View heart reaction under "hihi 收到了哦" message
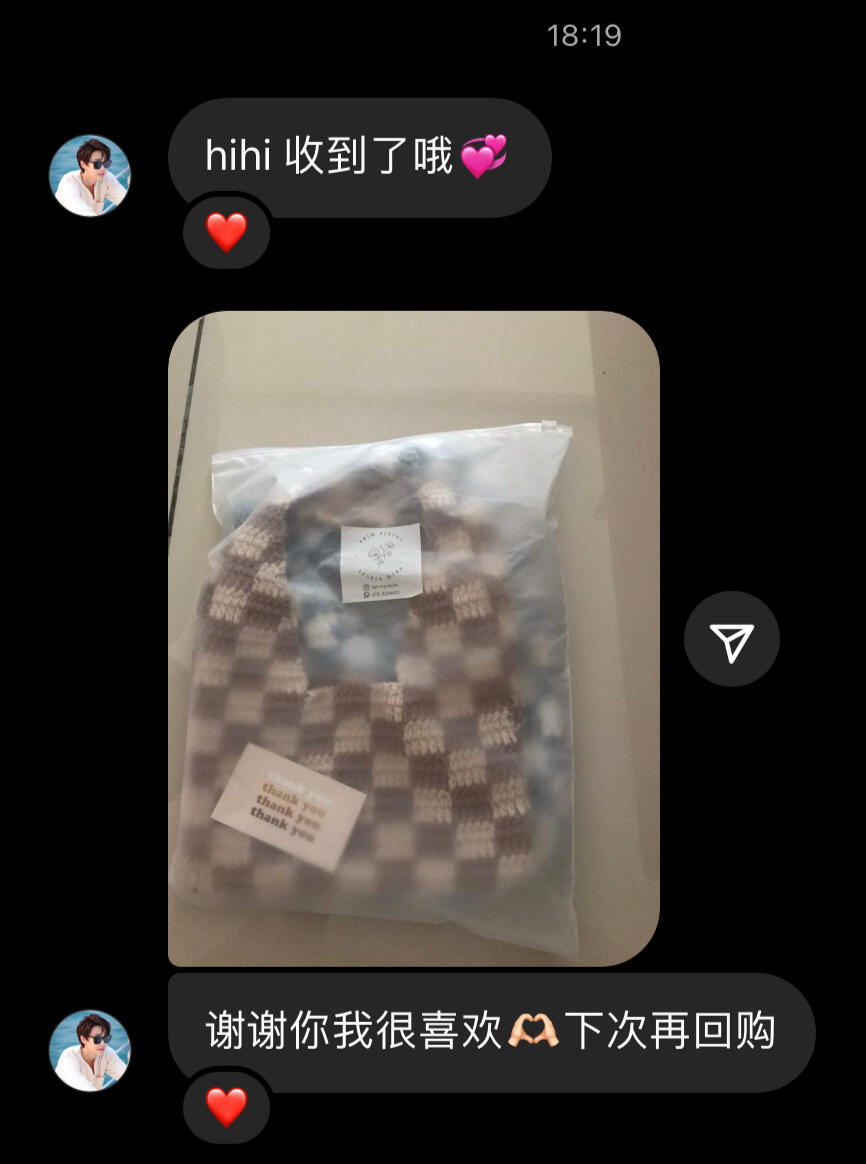Image resolution: width=866 pixels, height=1164 pixels. (x=227, y=233)
